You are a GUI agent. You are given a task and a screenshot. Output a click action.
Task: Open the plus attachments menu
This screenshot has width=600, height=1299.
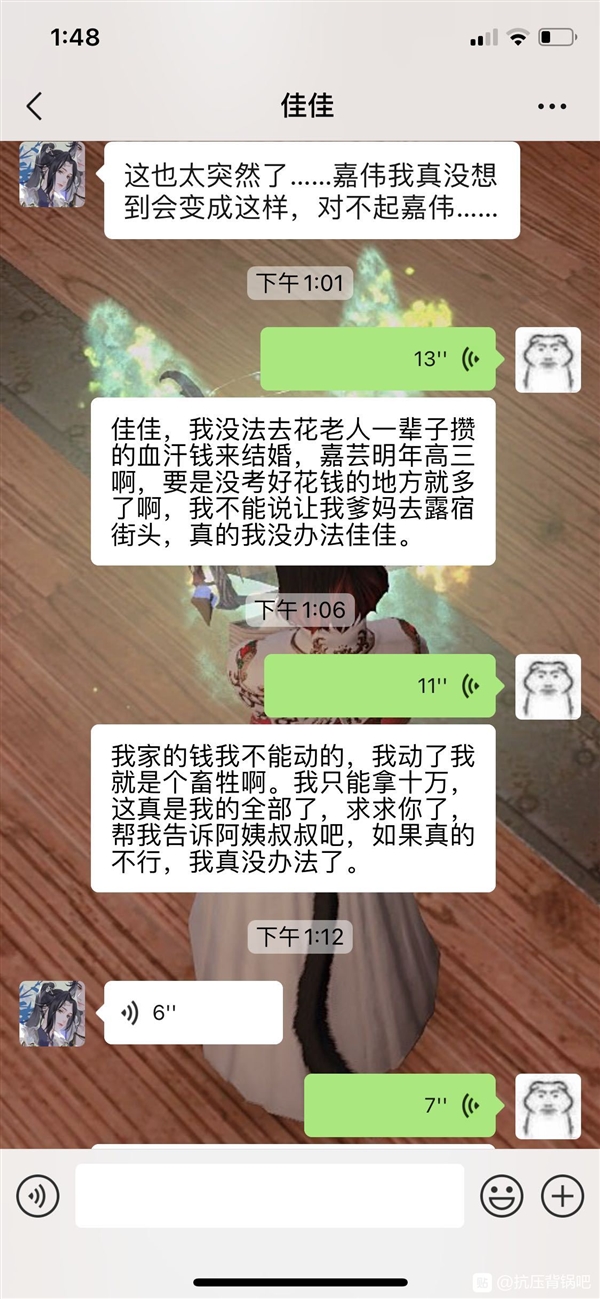coord(562,1195)
